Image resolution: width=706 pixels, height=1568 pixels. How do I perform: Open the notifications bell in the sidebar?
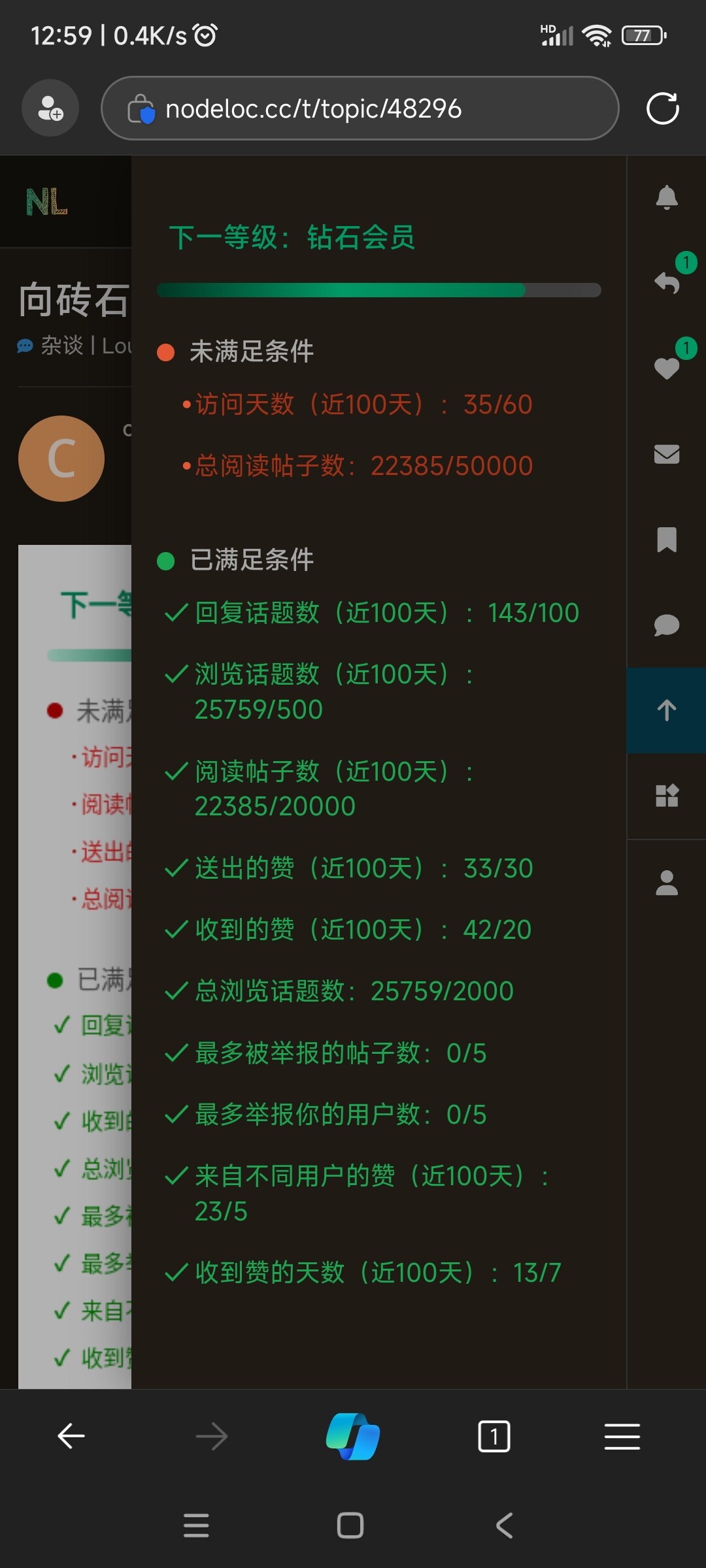click(666, 197)
